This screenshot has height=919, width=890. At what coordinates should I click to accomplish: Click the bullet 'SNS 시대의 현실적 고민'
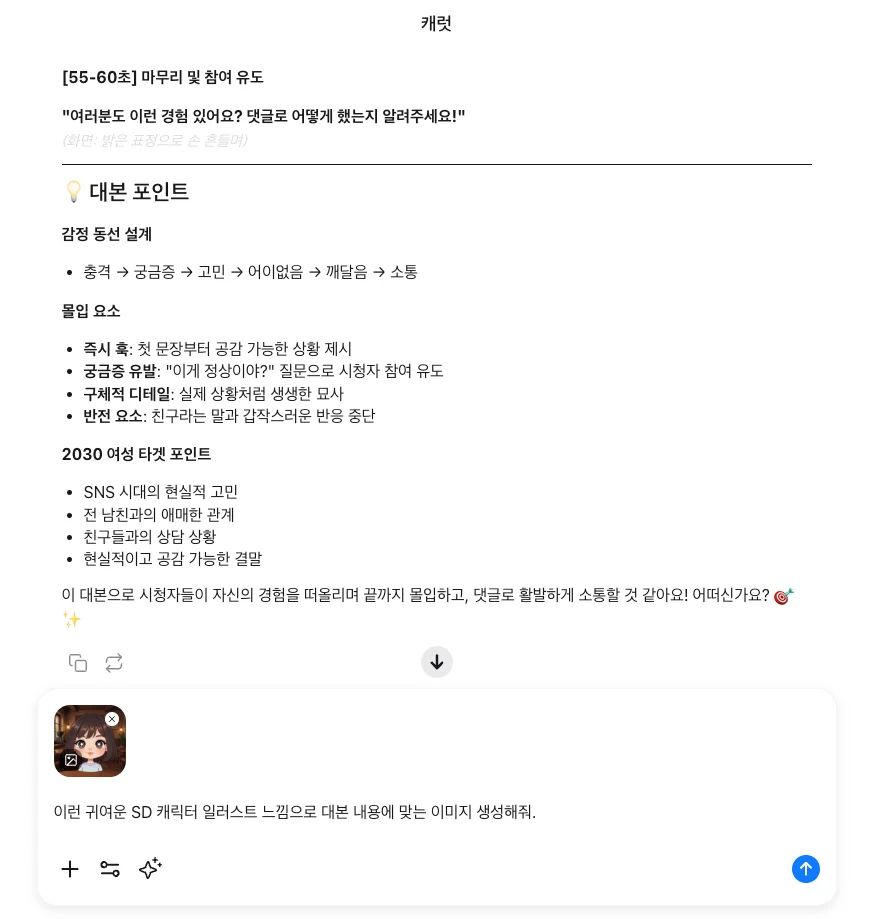tap(161, 492)
